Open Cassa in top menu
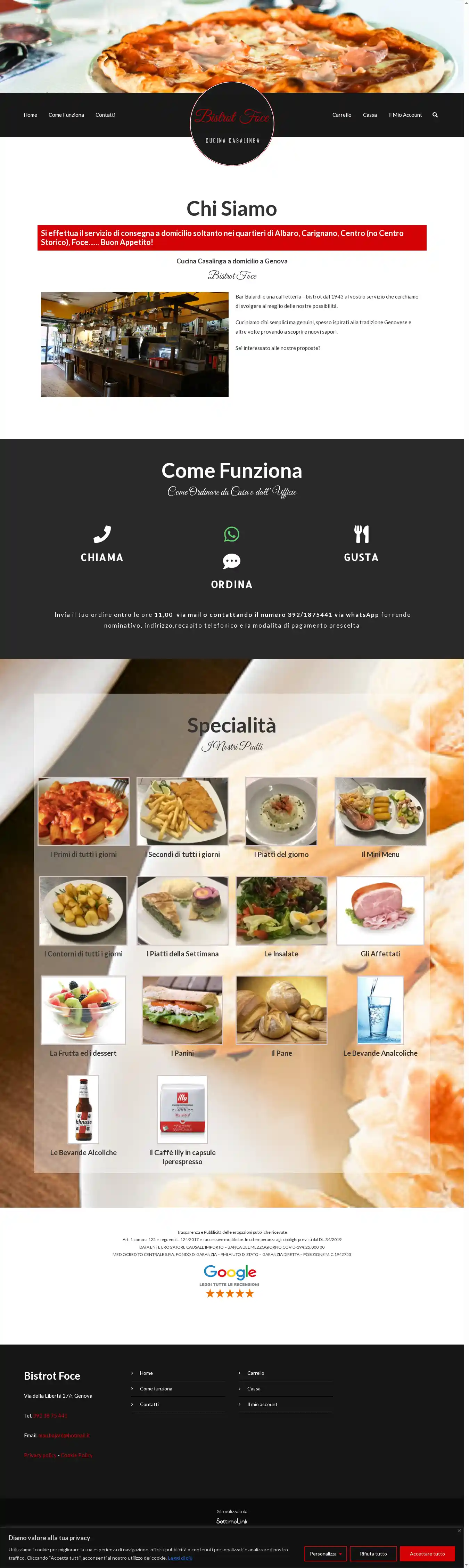469x1568 pixels. click(x=369, y=115)
